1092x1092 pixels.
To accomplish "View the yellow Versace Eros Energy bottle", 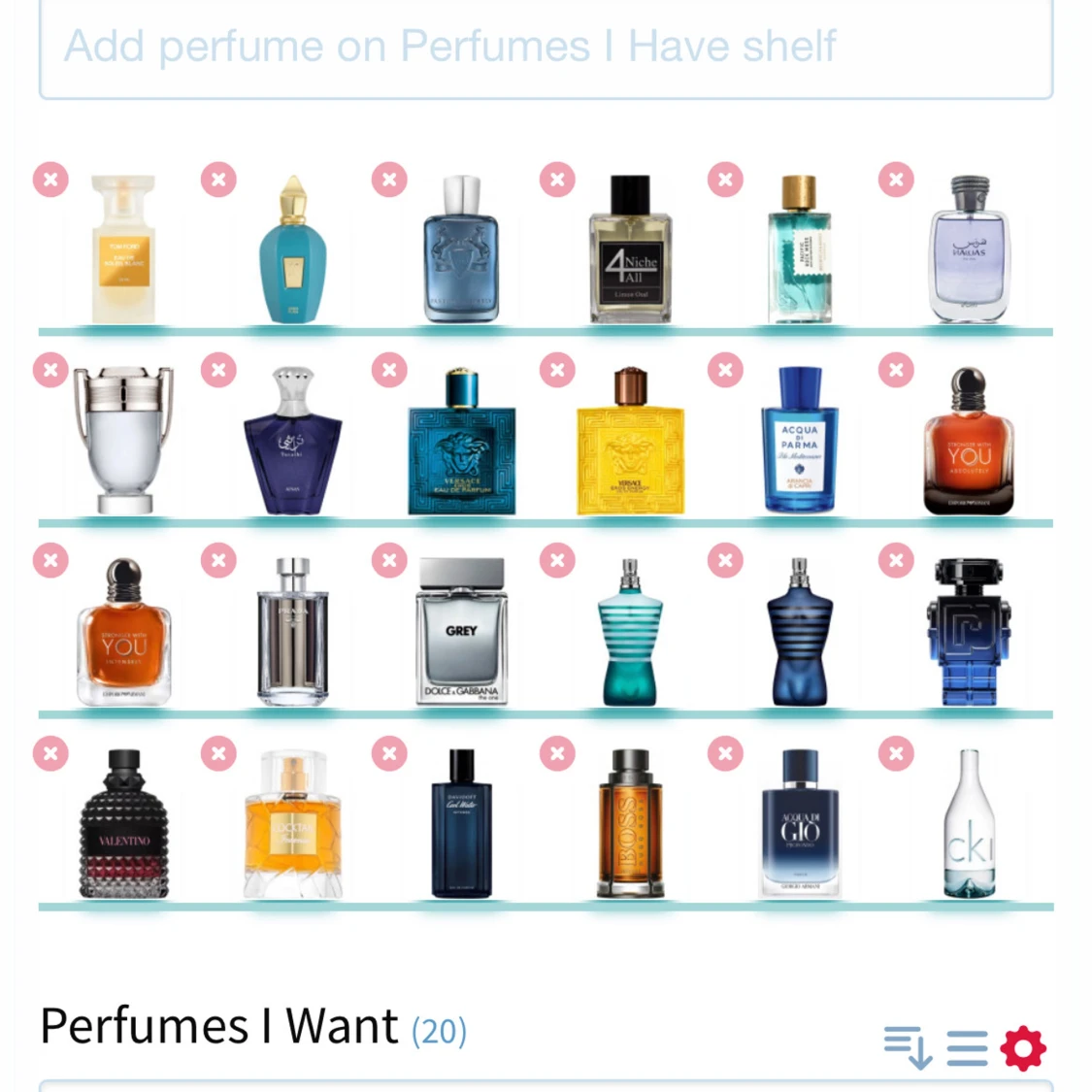I will click(x=630, y=442).
